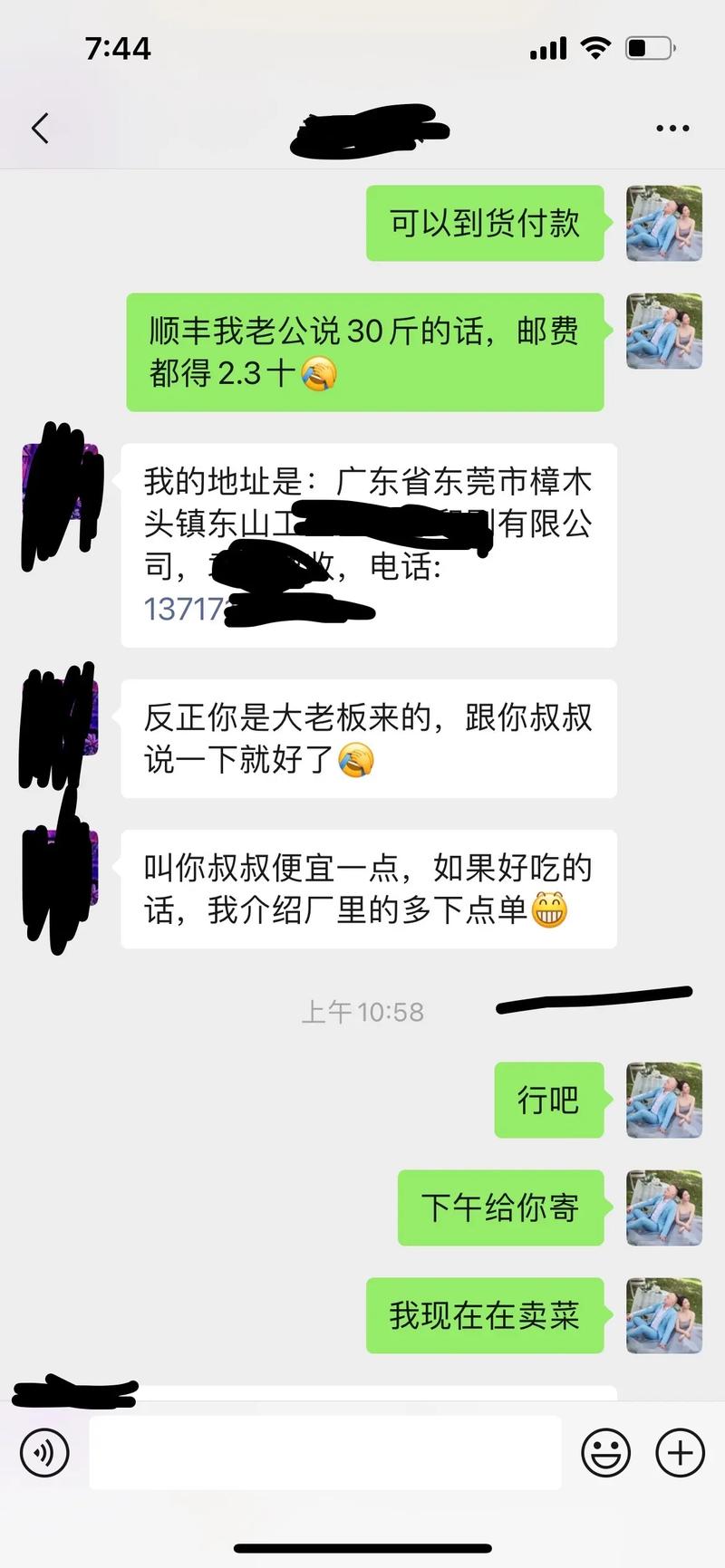Tap the message text input field
Image resolution: width=725 pixels, height=1568 pixels.
pyautogui.click(x=326, y=1452)
